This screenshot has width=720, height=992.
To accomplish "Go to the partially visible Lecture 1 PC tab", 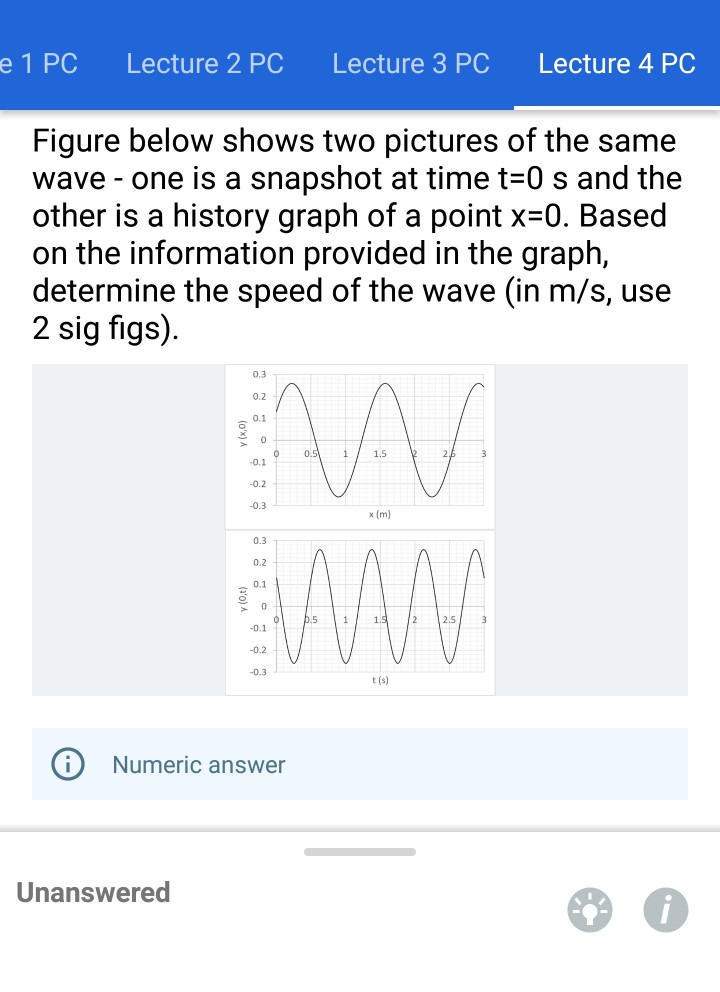I will click(39, 64).
